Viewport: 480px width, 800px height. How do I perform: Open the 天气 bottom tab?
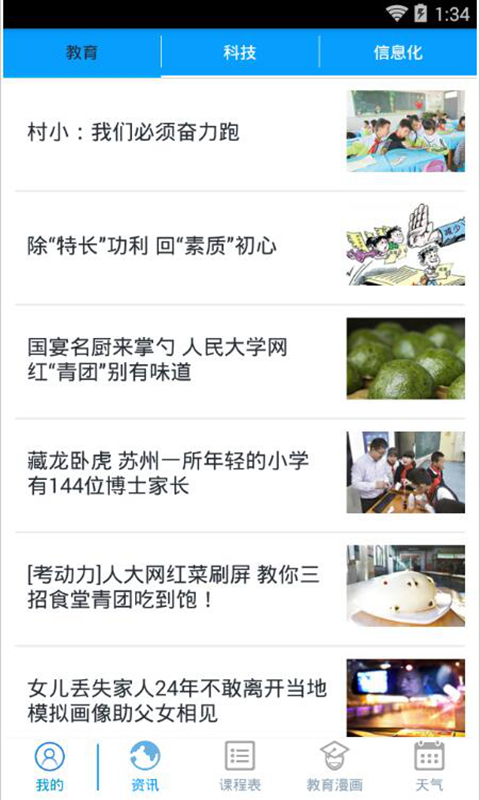(x=430, y=767)
